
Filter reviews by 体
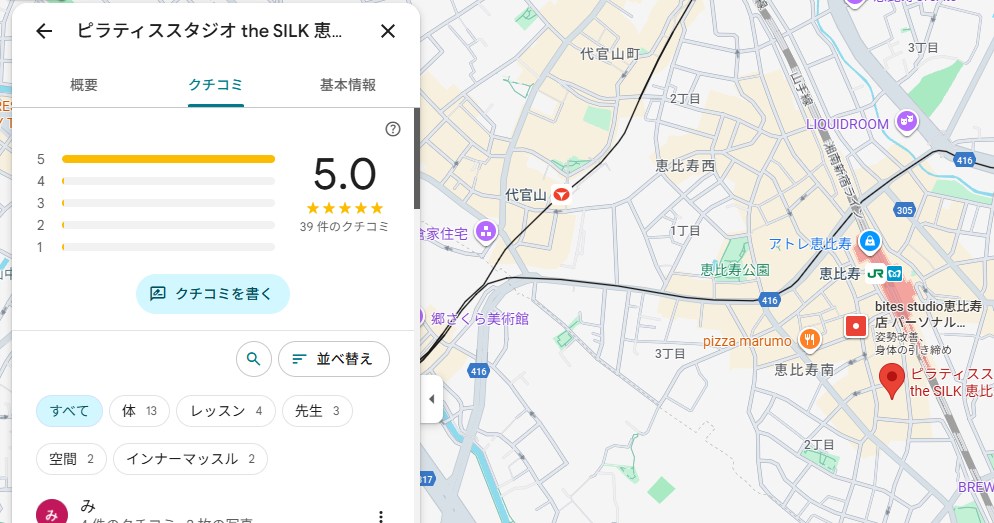(139, 411)
